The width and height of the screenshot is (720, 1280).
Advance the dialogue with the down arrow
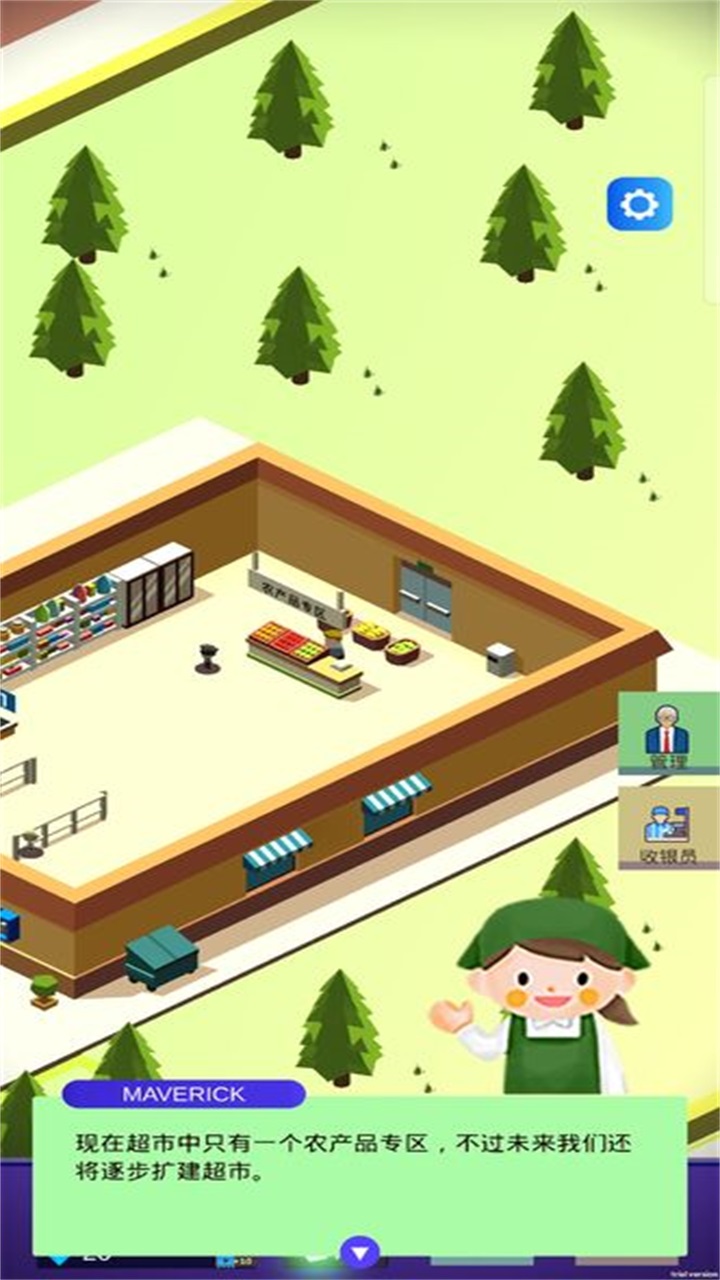360,1250
